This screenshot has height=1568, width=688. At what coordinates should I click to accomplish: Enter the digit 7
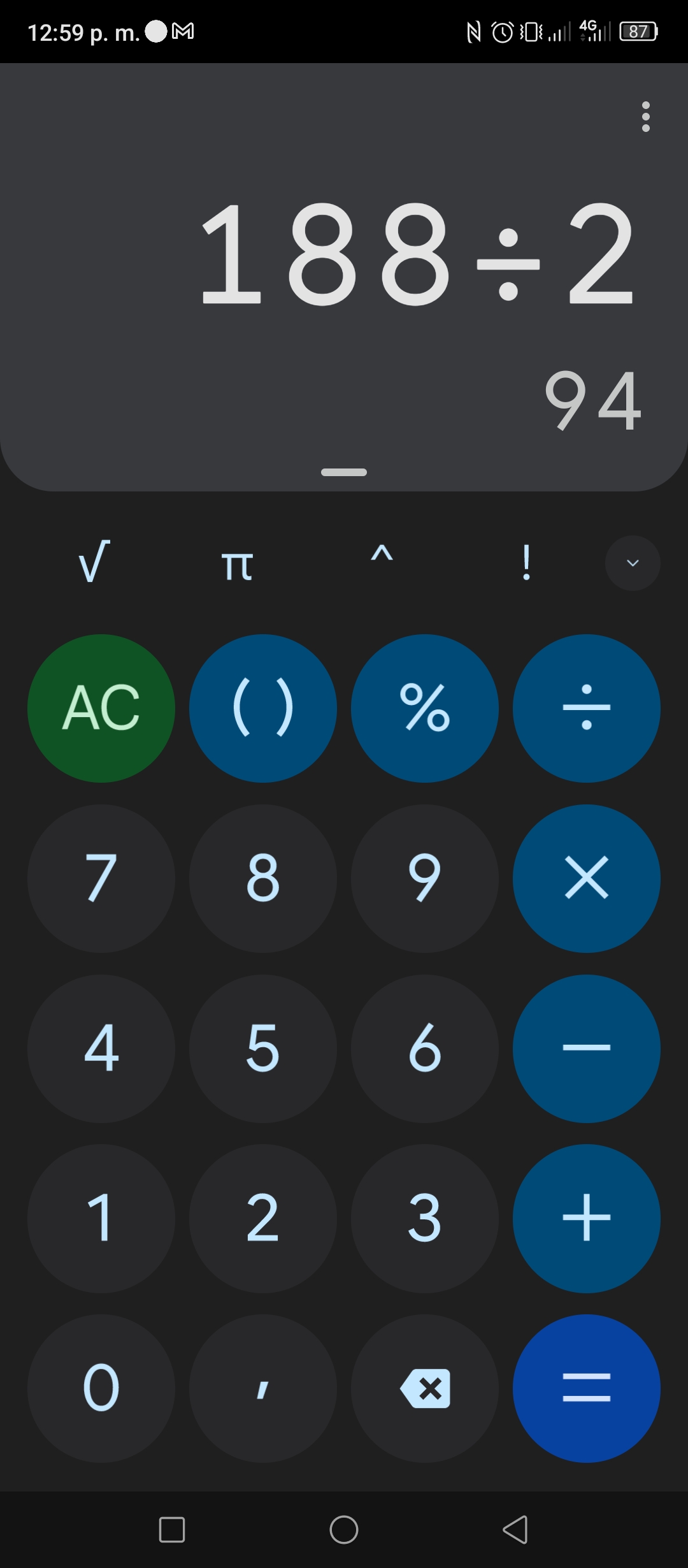point(101,878)
